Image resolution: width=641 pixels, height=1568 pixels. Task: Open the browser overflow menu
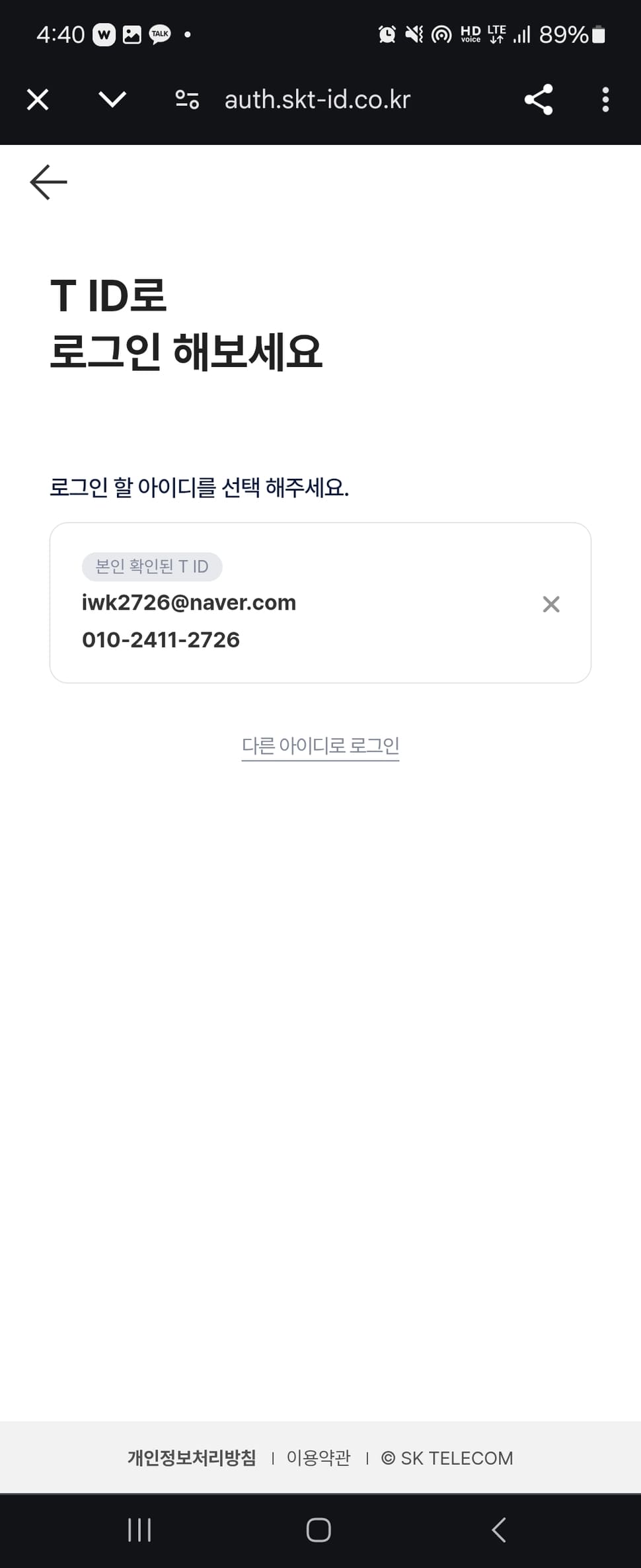click(x=605, y=100)
